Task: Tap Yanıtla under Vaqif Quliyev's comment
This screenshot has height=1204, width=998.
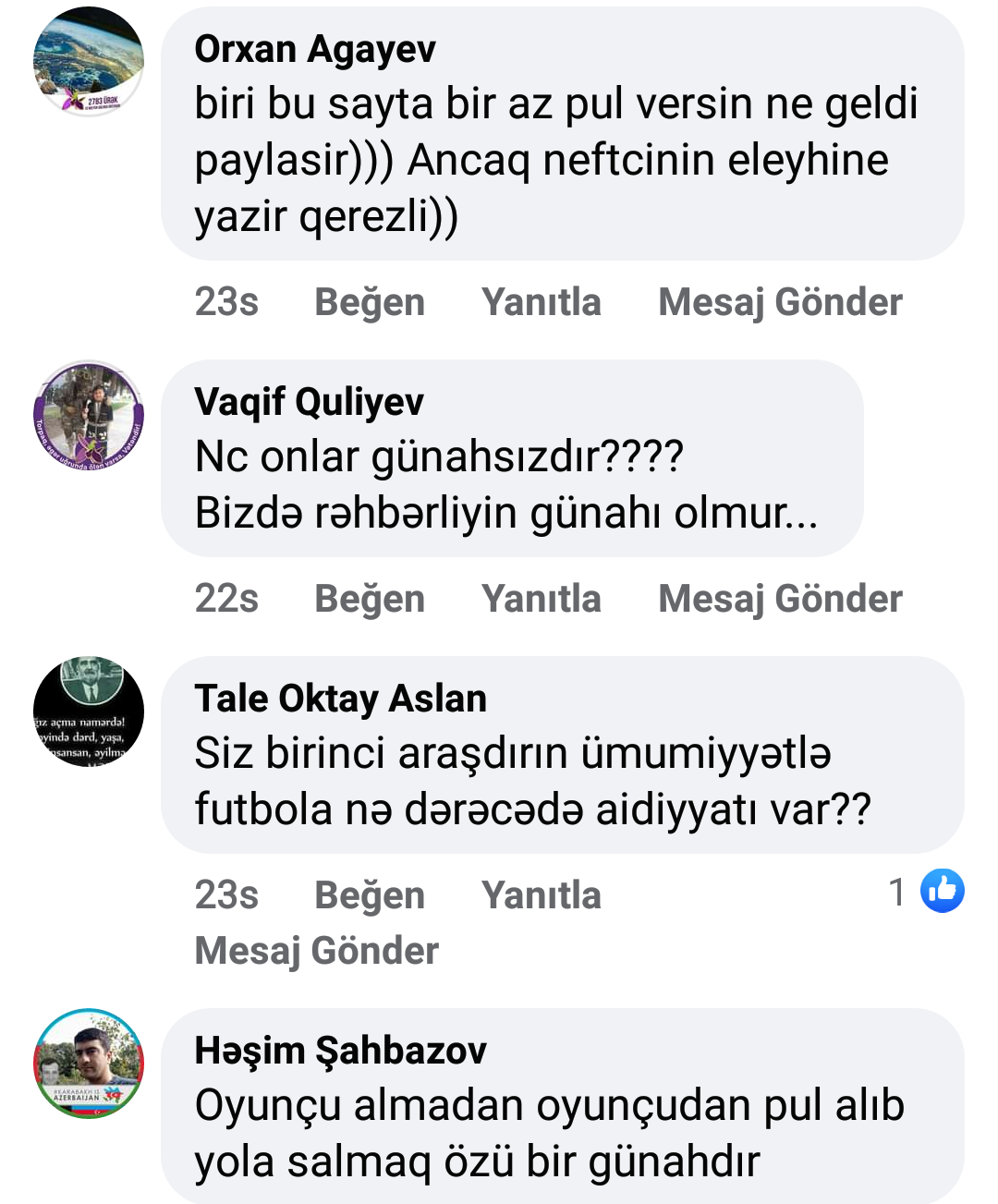Action: (x=541, y=599)
